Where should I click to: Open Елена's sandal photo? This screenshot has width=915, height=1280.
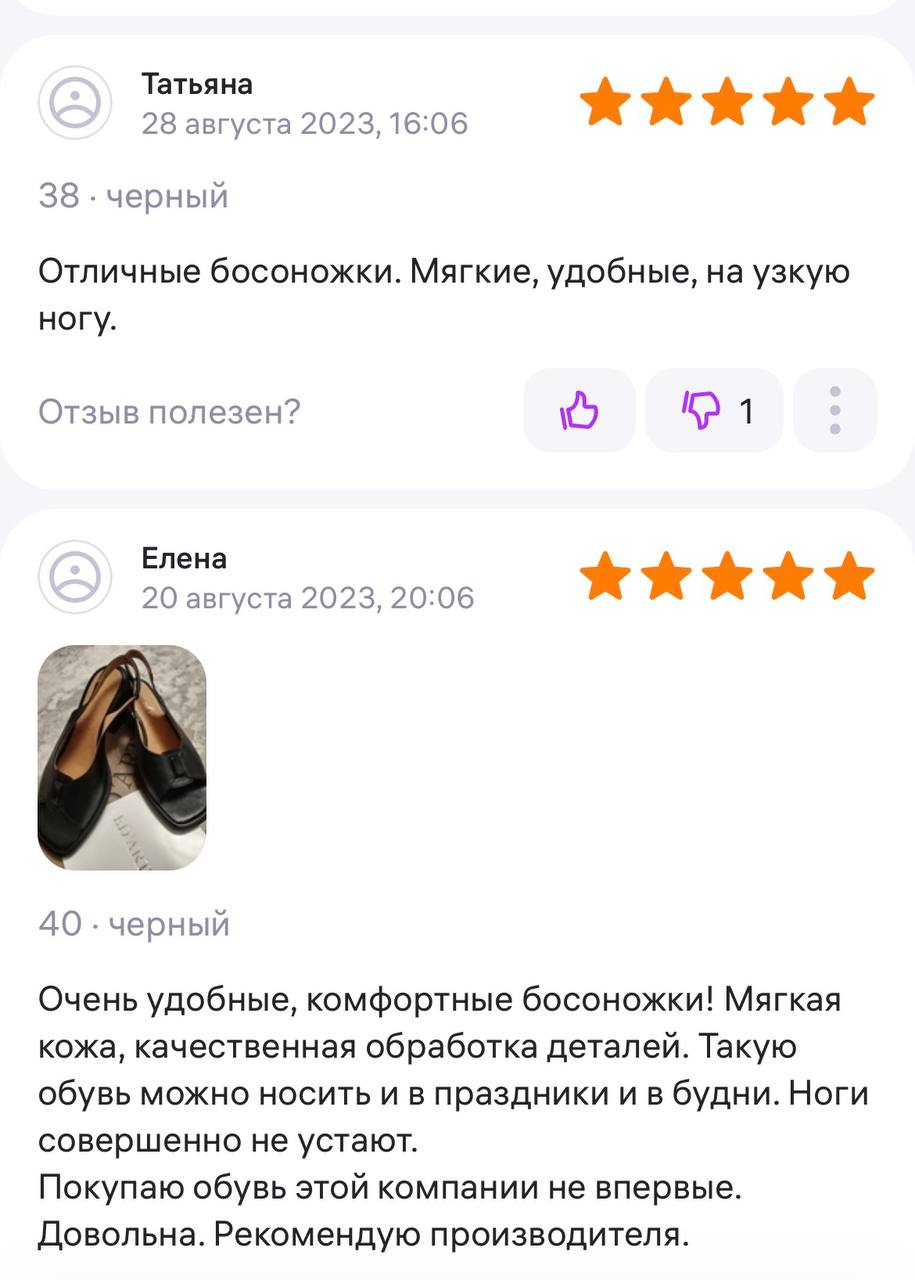122,757
